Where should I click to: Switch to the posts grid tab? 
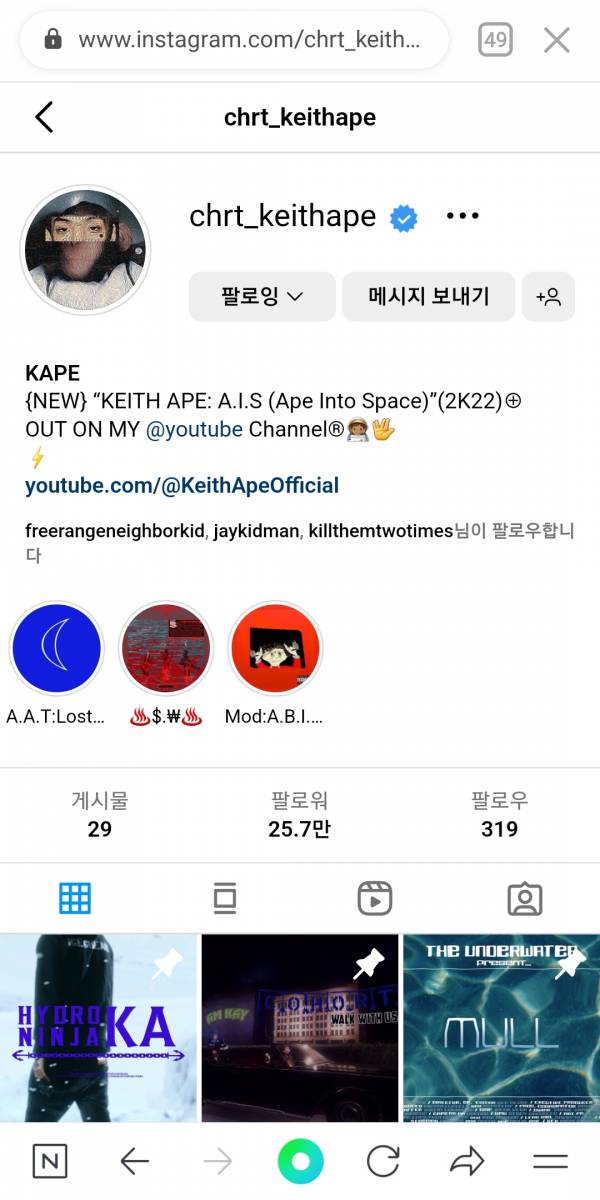[x=75, y=898]
